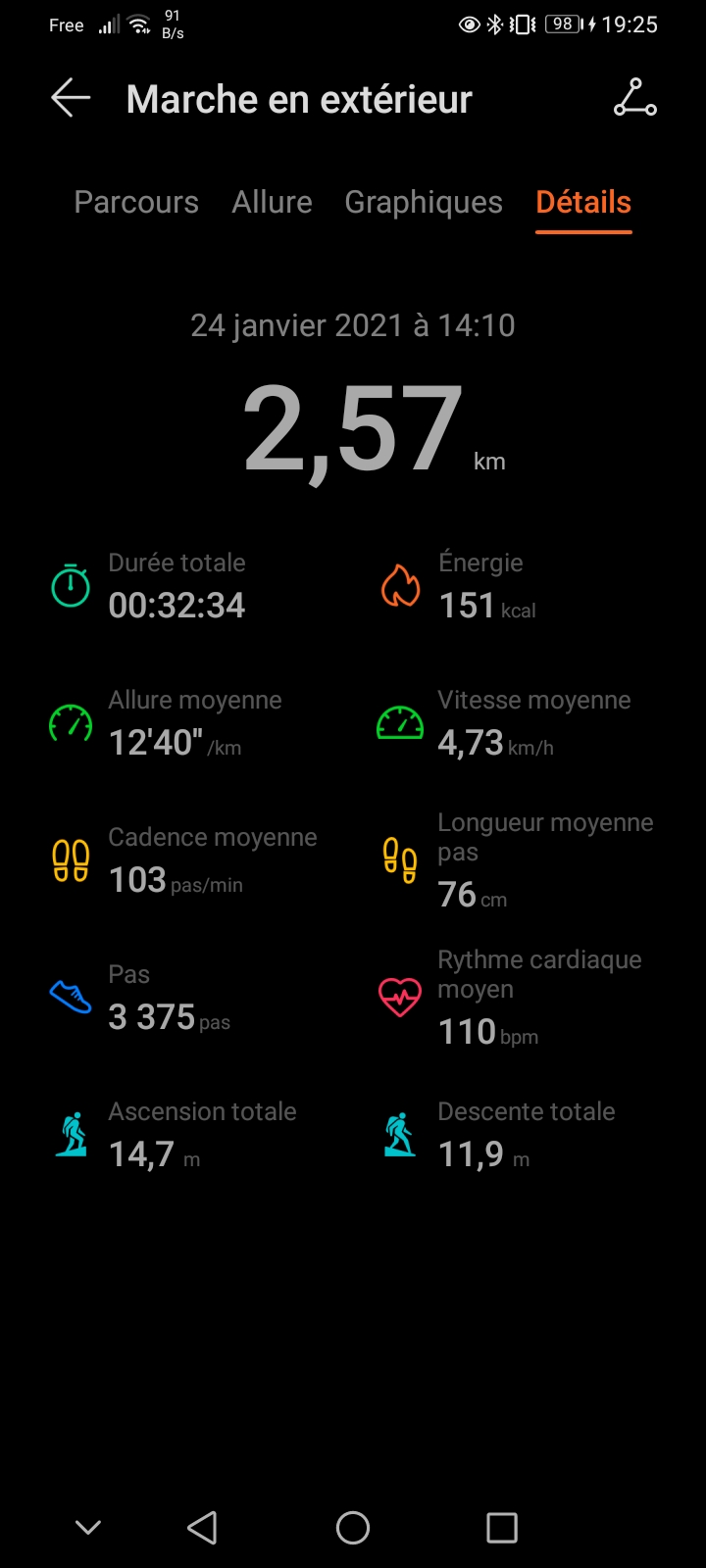Select the blue shoe icon next to Pas
706x1568 pixels.
pyautogui.click(x=69, y=997)
